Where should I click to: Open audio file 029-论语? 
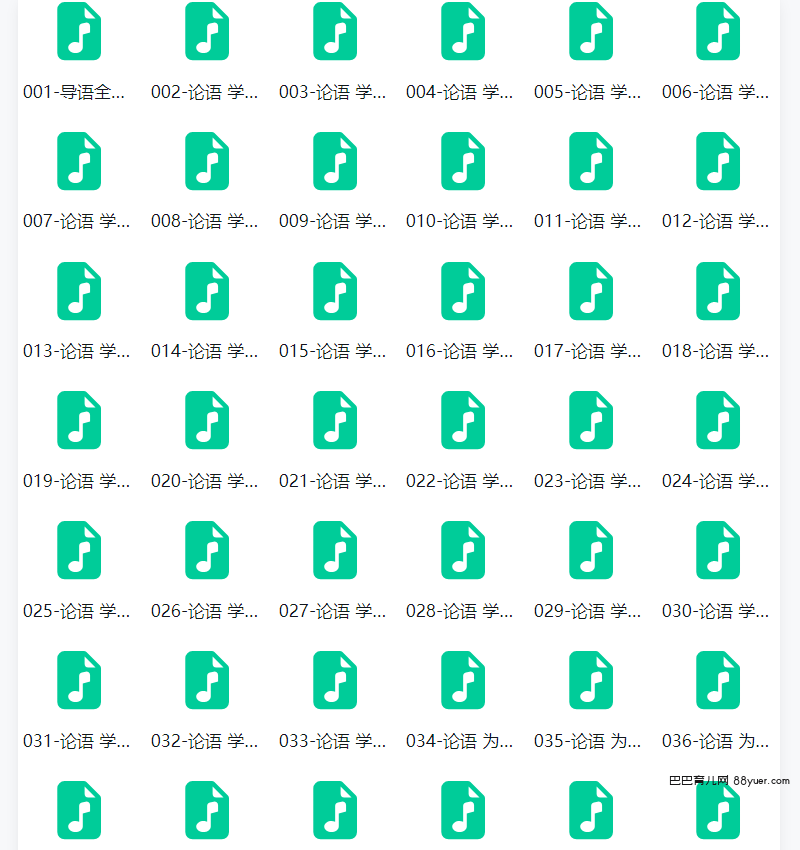pos(591,550)
